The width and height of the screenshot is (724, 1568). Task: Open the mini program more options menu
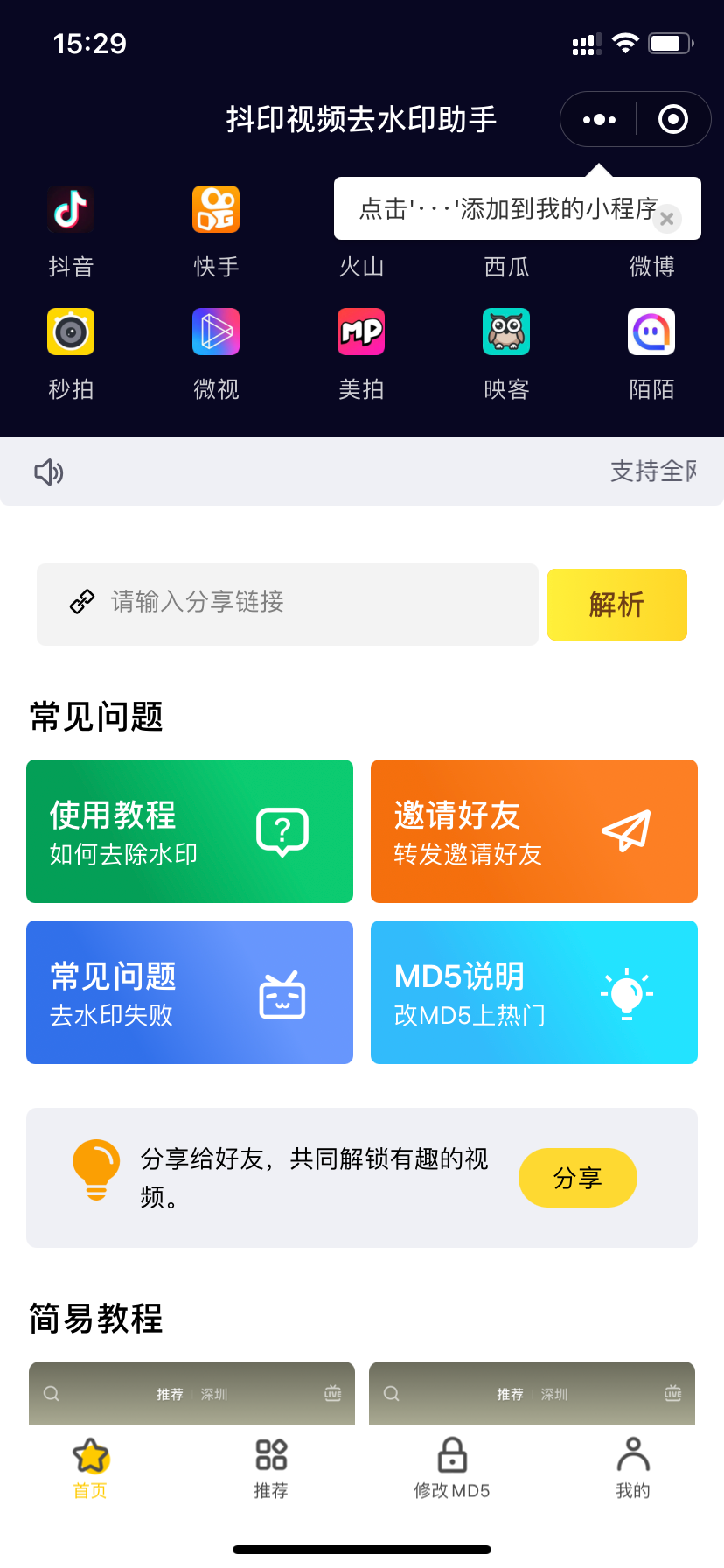pyautogui.click(x=599, y=119)
